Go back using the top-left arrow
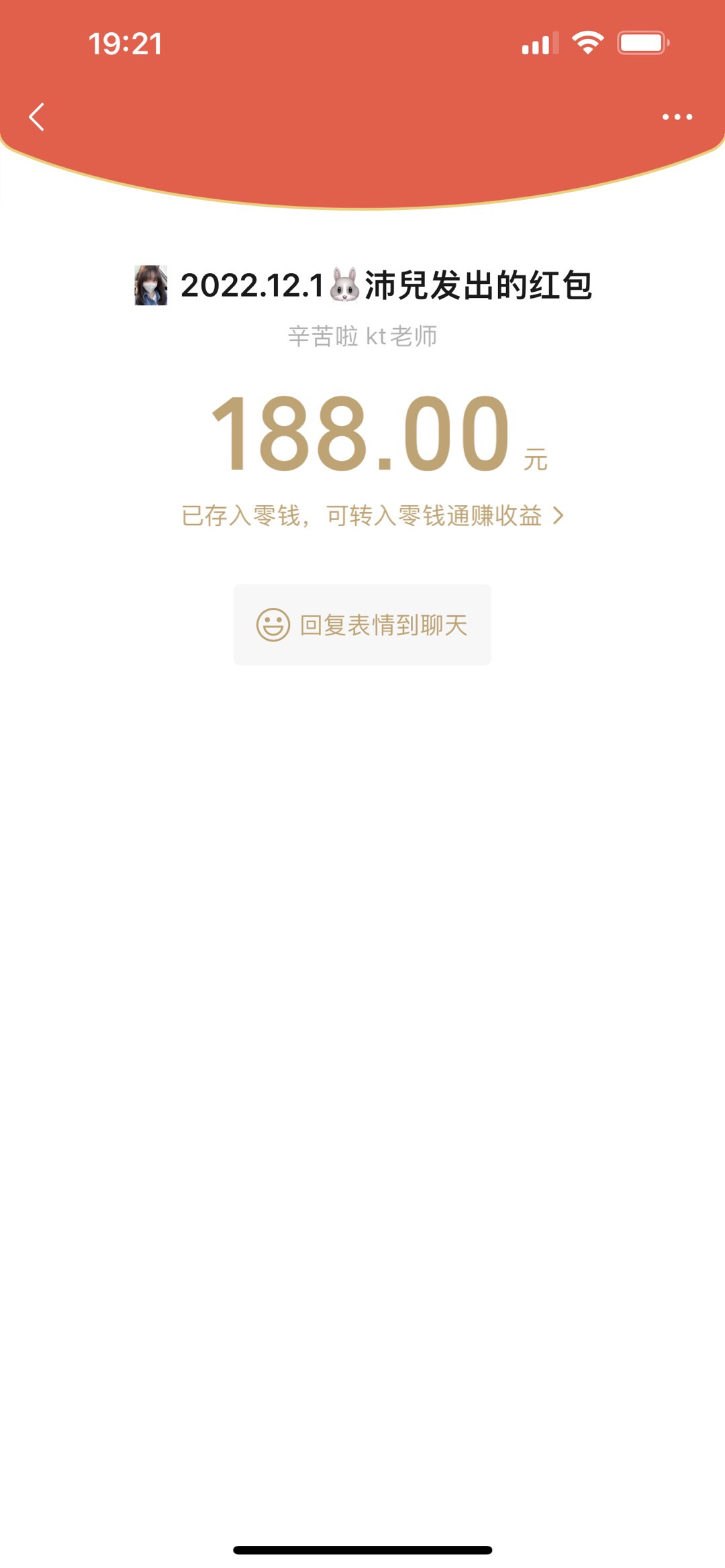 pos(37,117)
